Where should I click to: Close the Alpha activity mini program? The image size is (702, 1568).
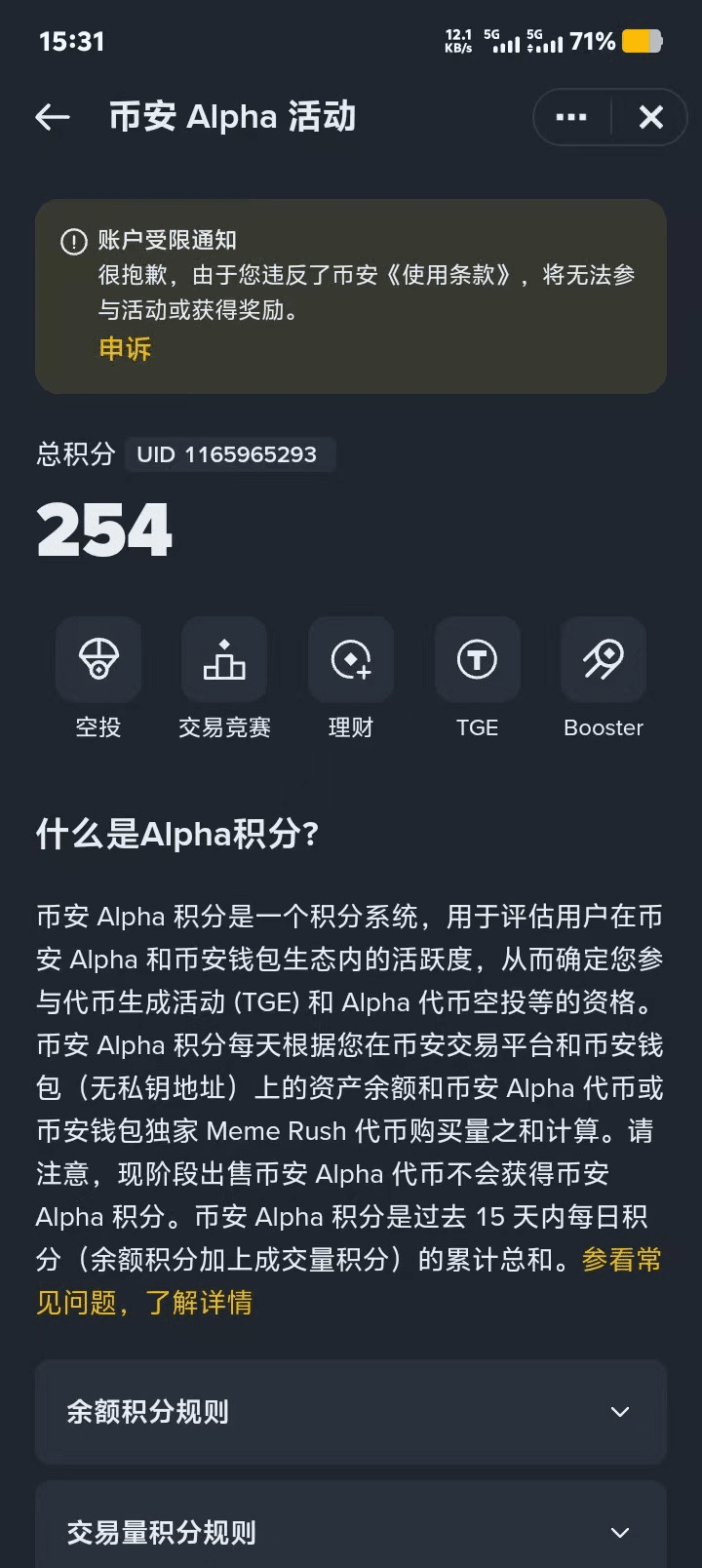coord(650,118)
